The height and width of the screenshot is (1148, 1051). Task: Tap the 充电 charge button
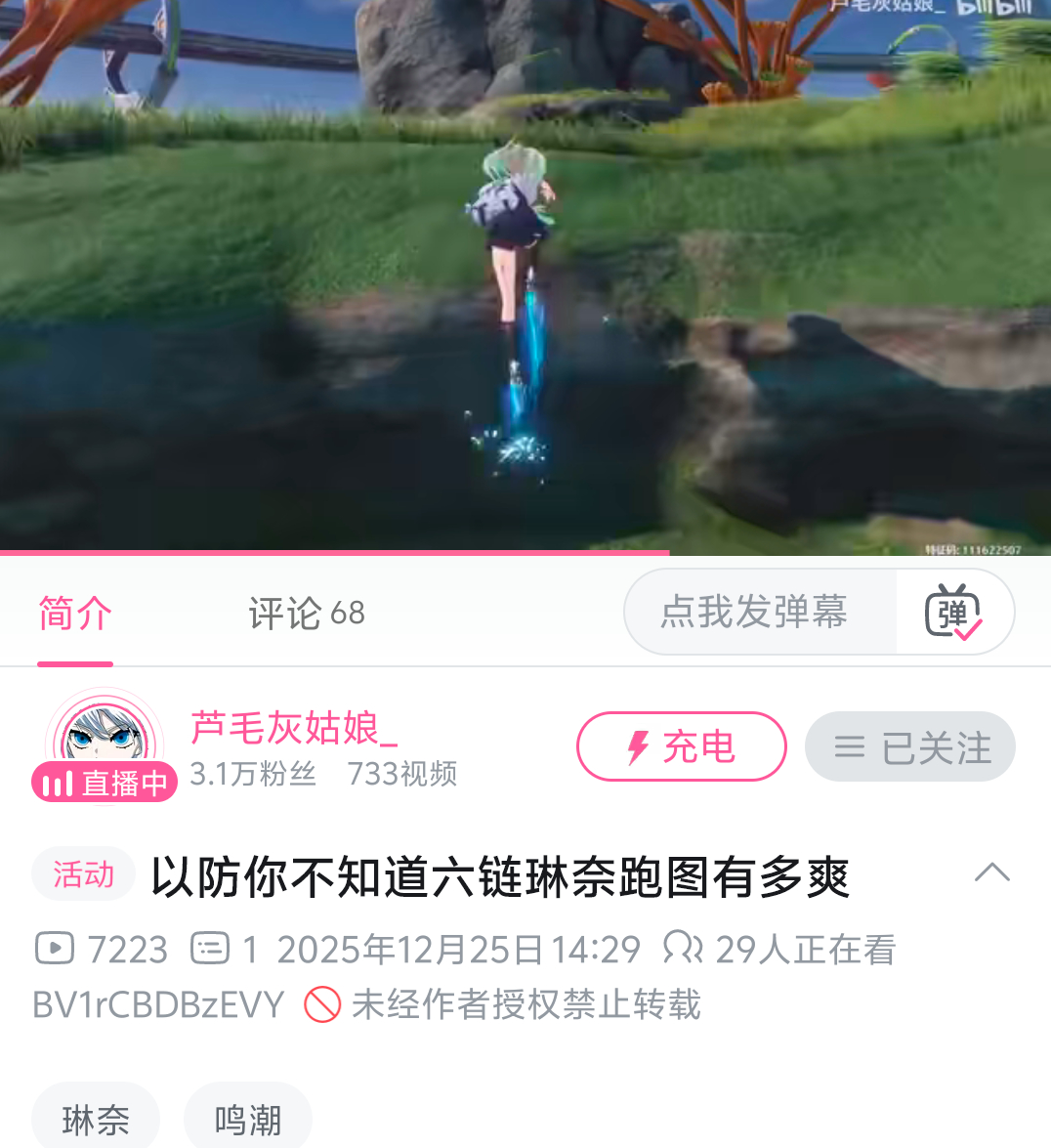pyautogui.click(x=681, y=747)
